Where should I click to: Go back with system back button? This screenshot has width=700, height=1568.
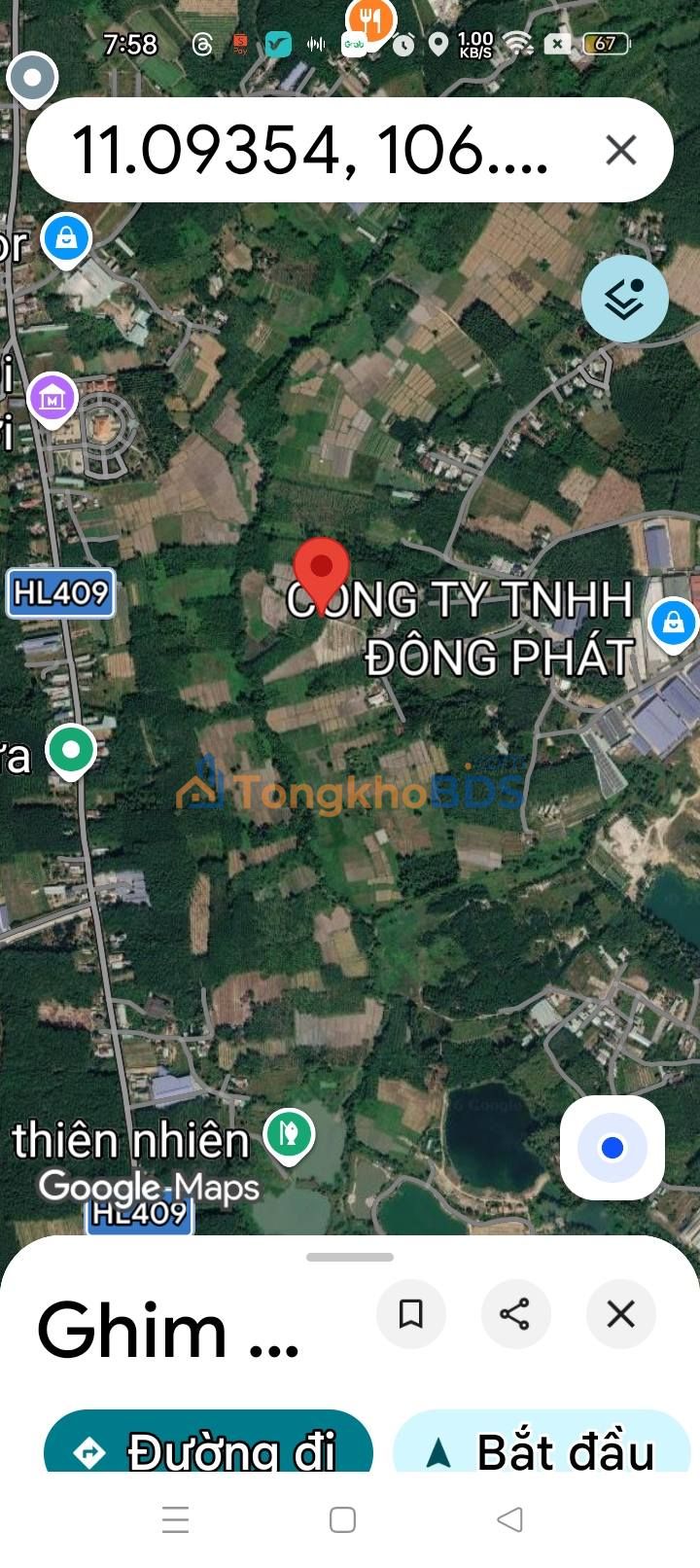509,1519
